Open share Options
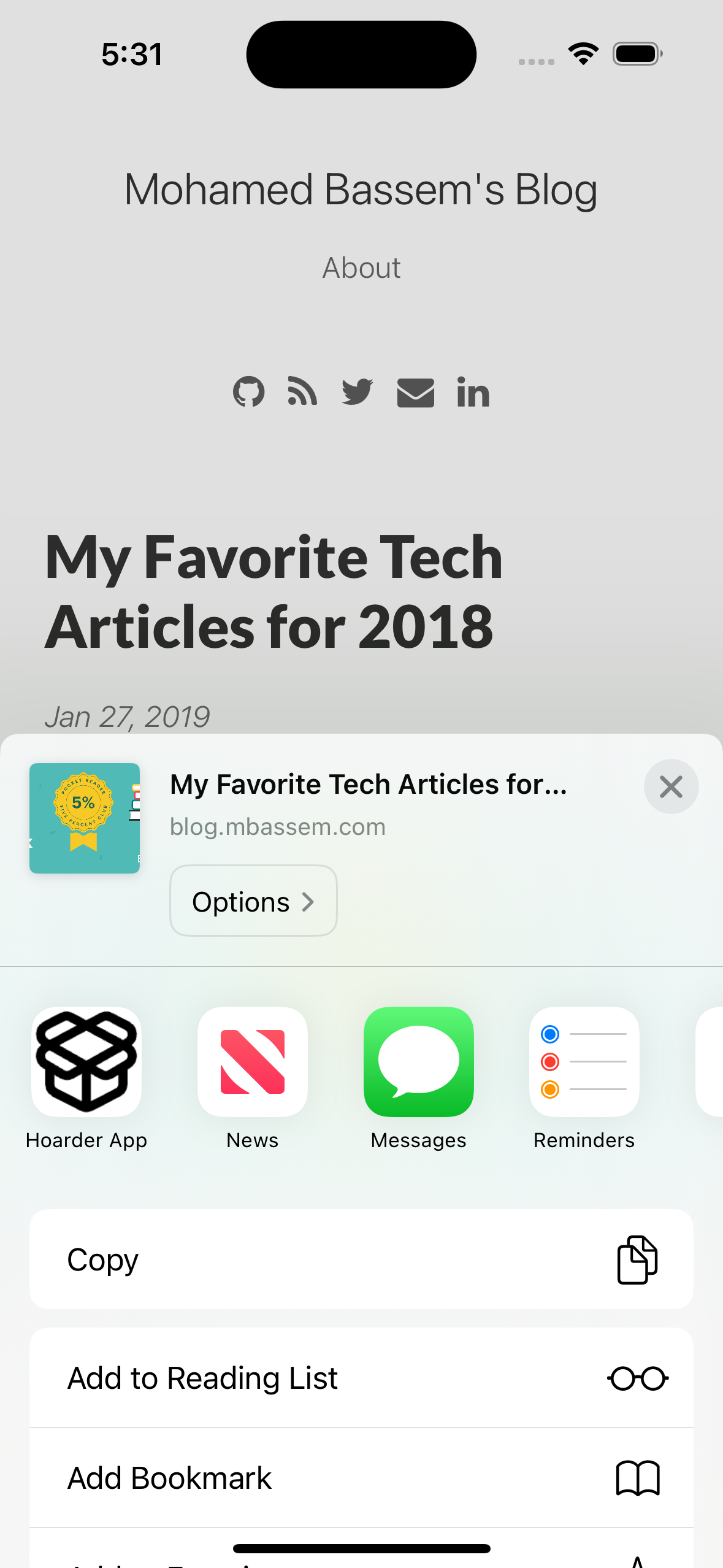This screenshot has width=723, height=1568. pyautogui.click(x=253, y=901)
